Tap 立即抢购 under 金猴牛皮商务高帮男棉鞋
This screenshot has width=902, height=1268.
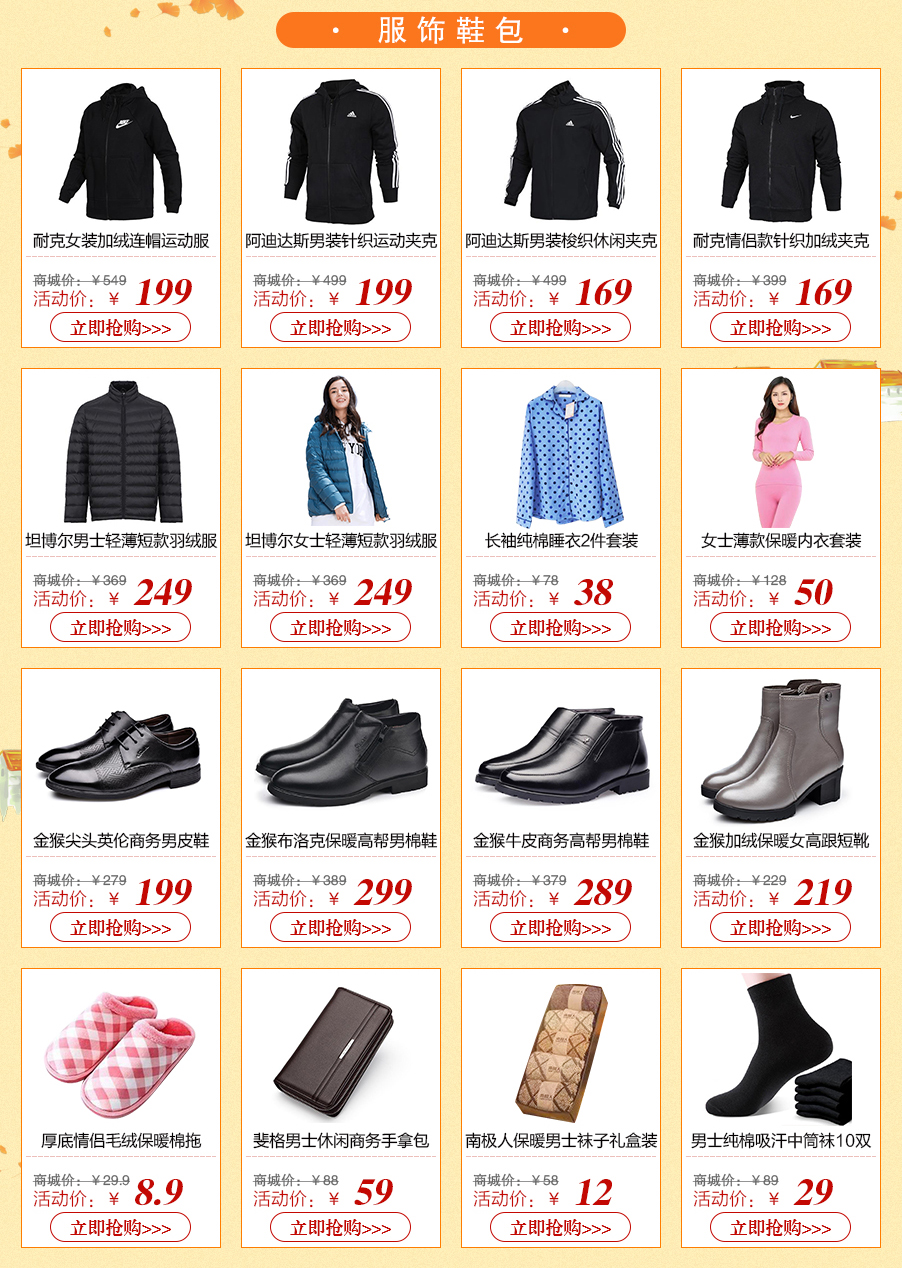560,928
